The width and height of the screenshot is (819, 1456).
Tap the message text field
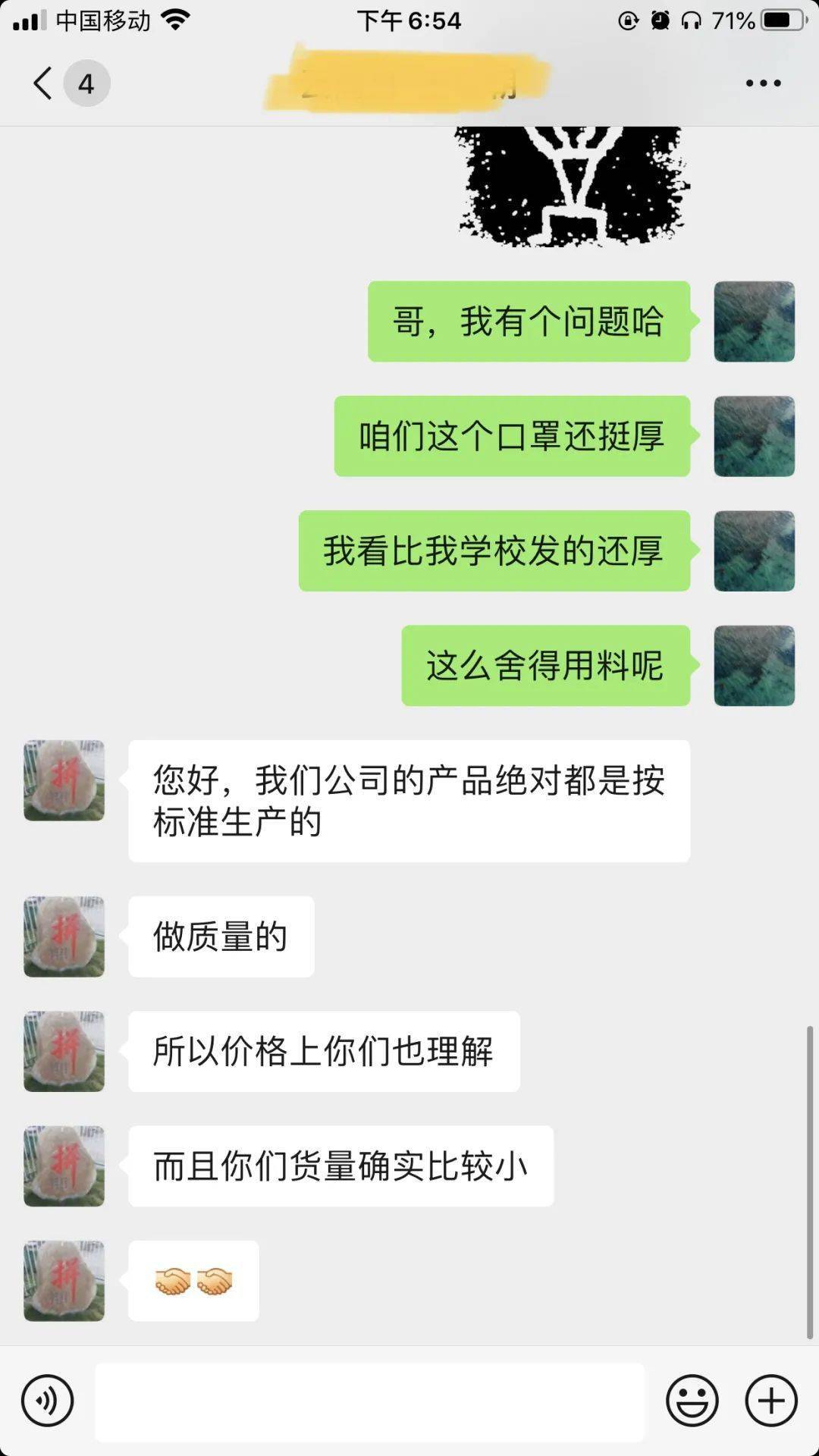coord(370,1401)
